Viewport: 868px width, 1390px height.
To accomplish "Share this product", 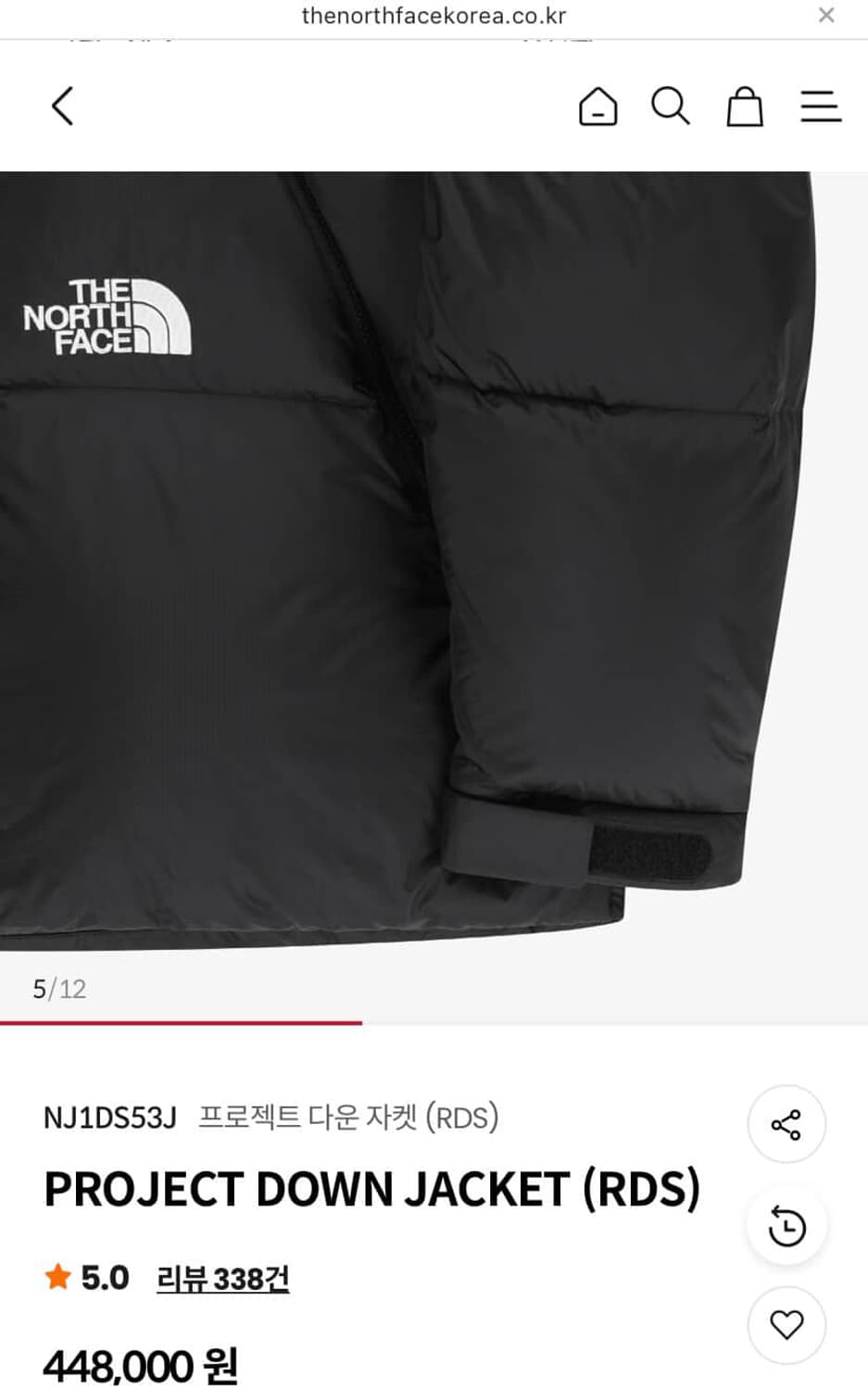I will (786, 1124).
